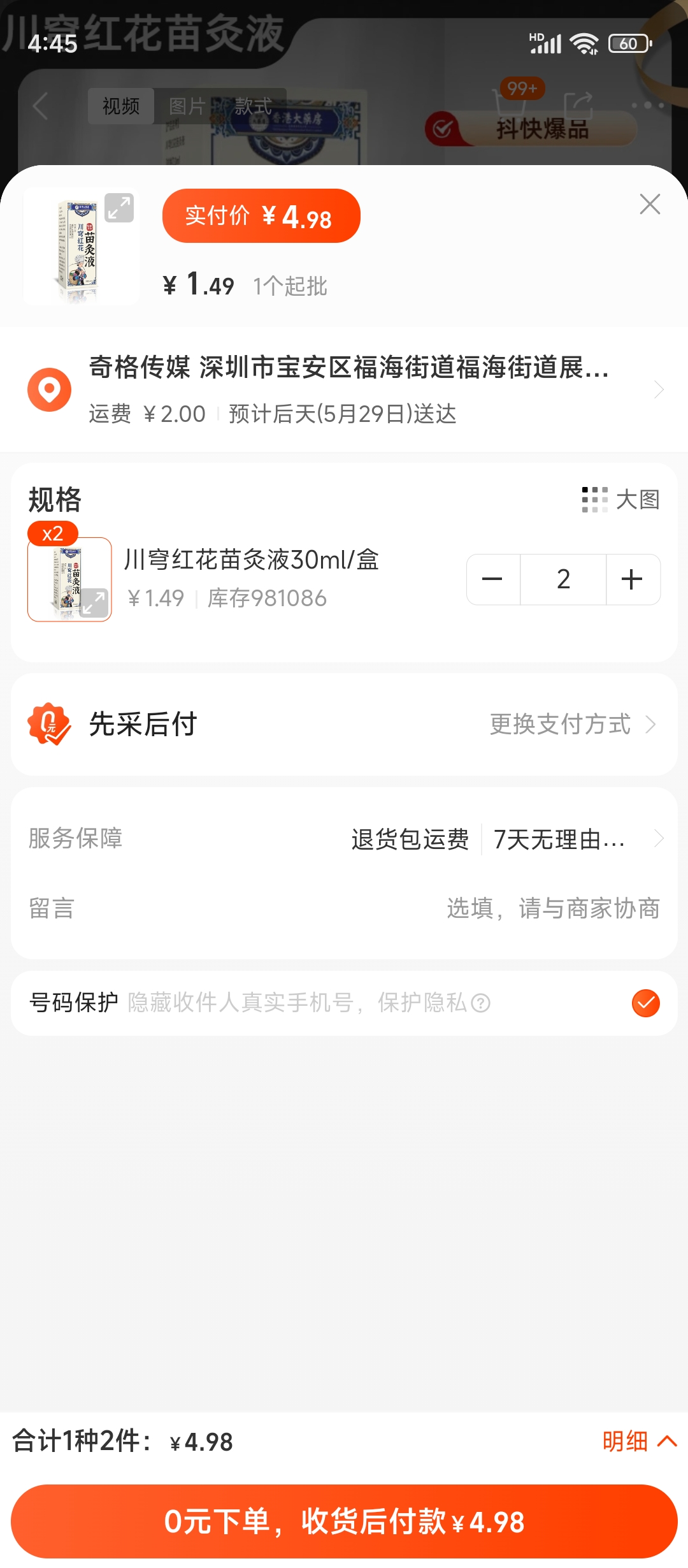Viewport: 688px width, 1568px height.
Task: Tap 更换支付方式 to change payment
Action: (572, 725)
